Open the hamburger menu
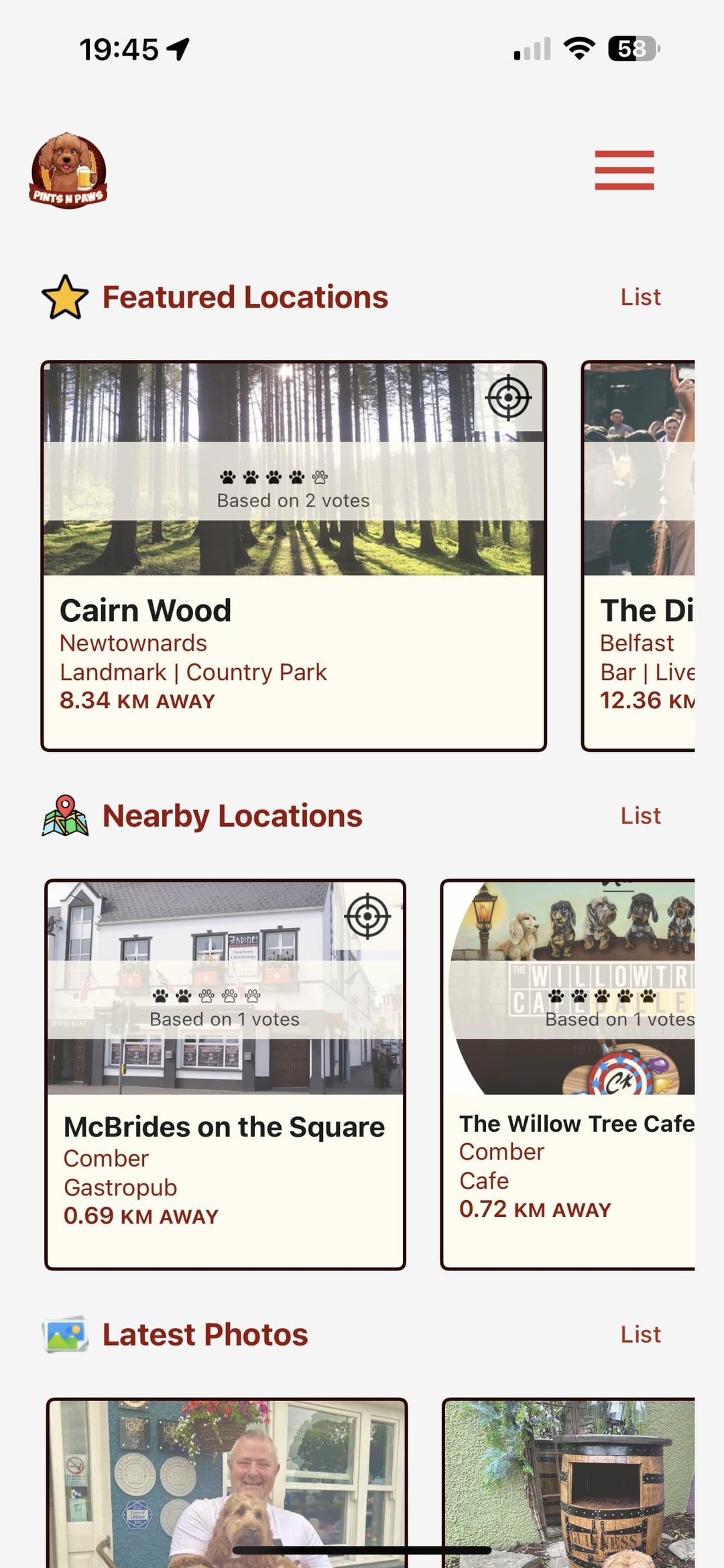Viewport: 724px width, 1568px height. (623, 170)
